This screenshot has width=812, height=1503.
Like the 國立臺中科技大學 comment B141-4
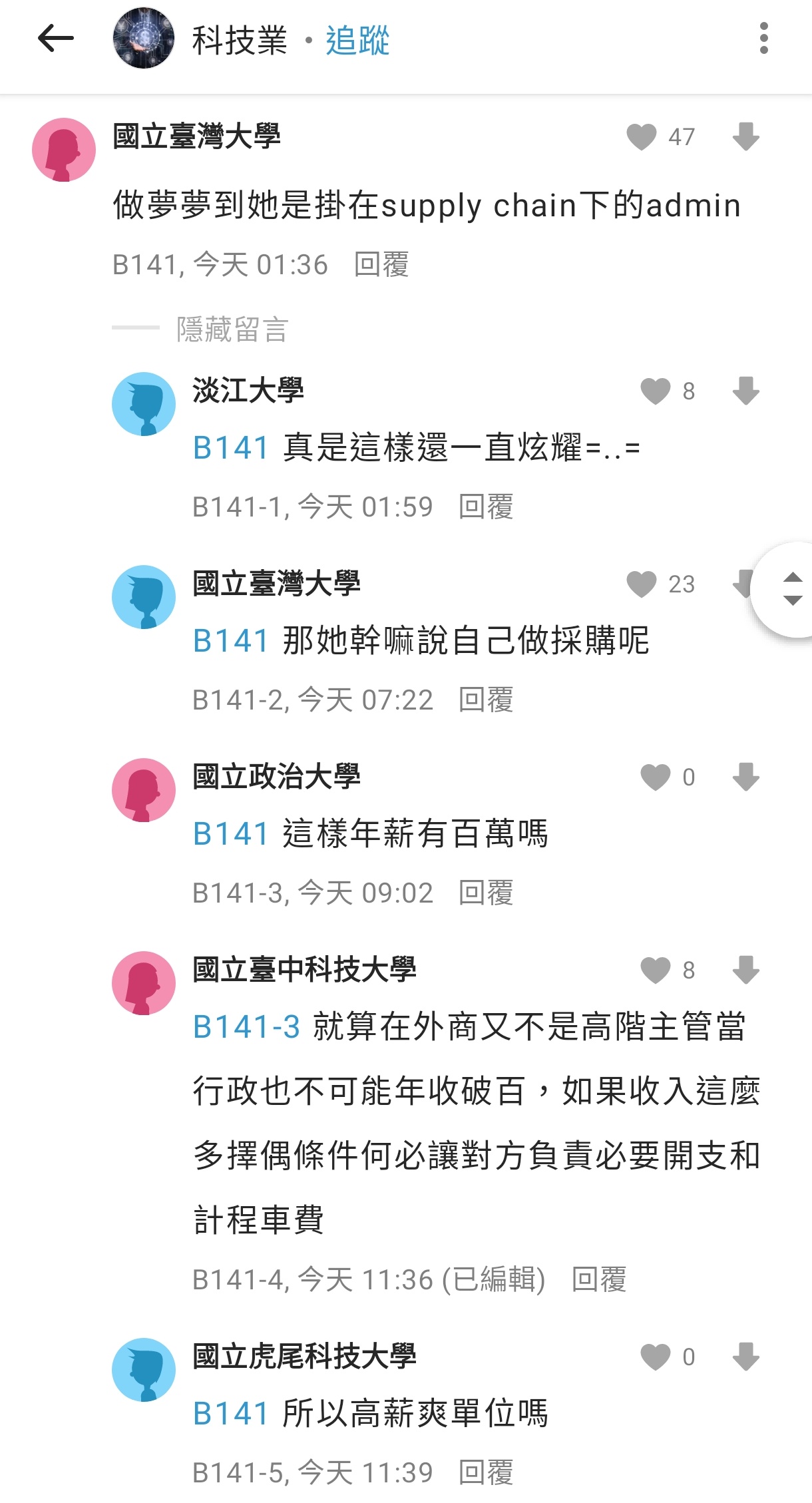click(x=655, y=970)
